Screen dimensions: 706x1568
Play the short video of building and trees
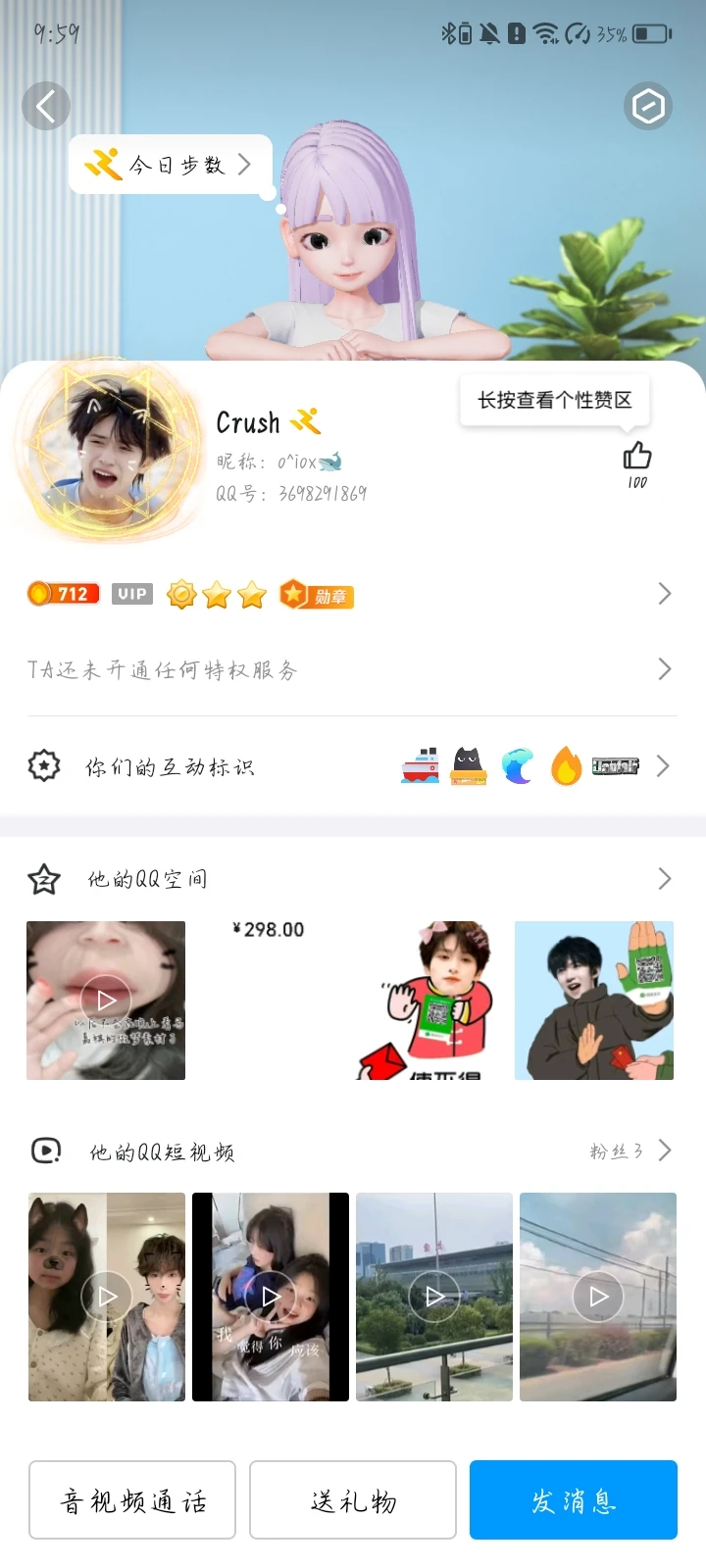click(434, 1297)
